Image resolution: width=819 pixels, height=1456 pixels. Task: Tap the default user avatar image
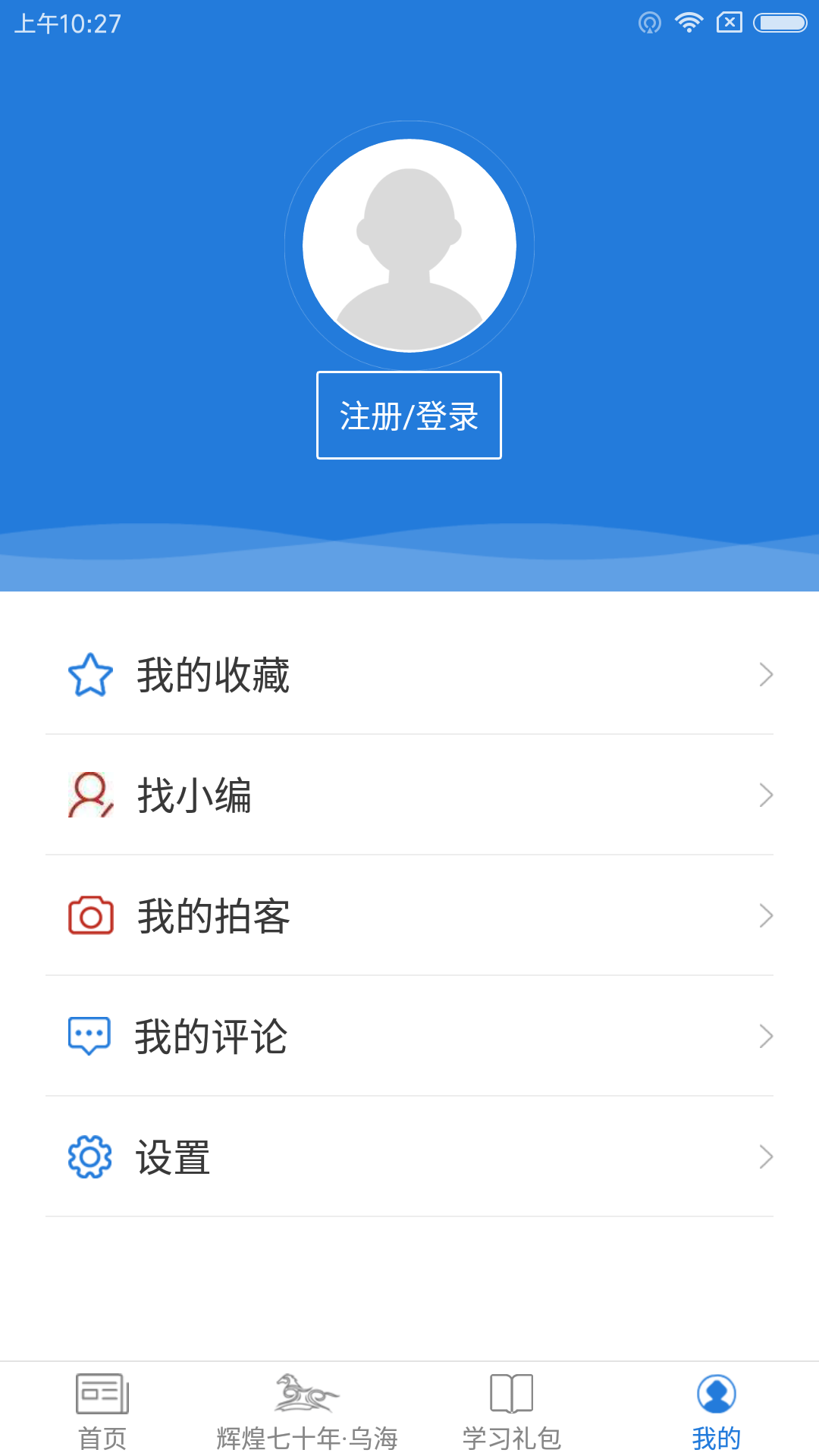[409, 244]
